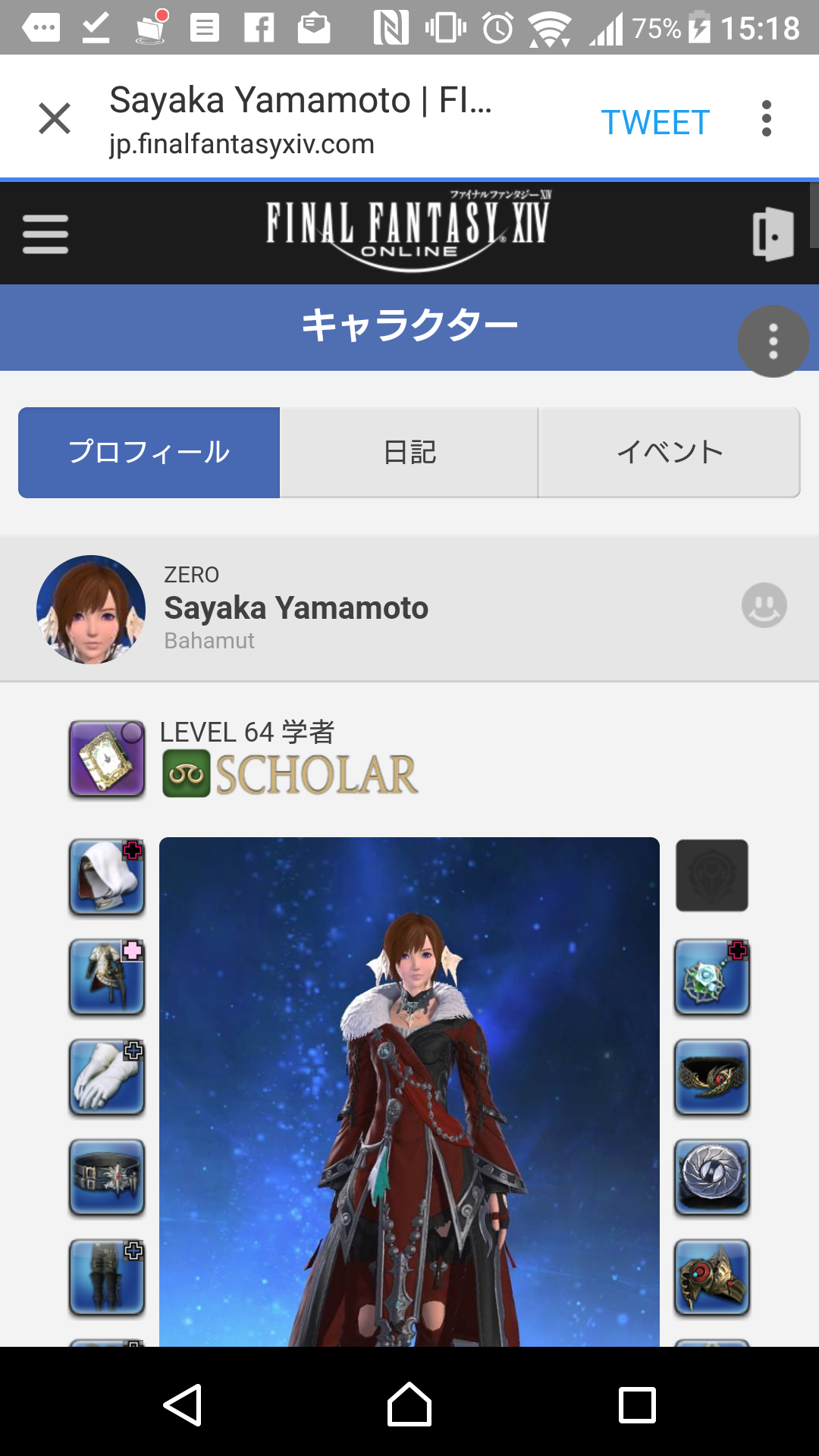The image size is (819, 1456).
Task: View the black choker necklace item
Action: [x=711, y=1077]
